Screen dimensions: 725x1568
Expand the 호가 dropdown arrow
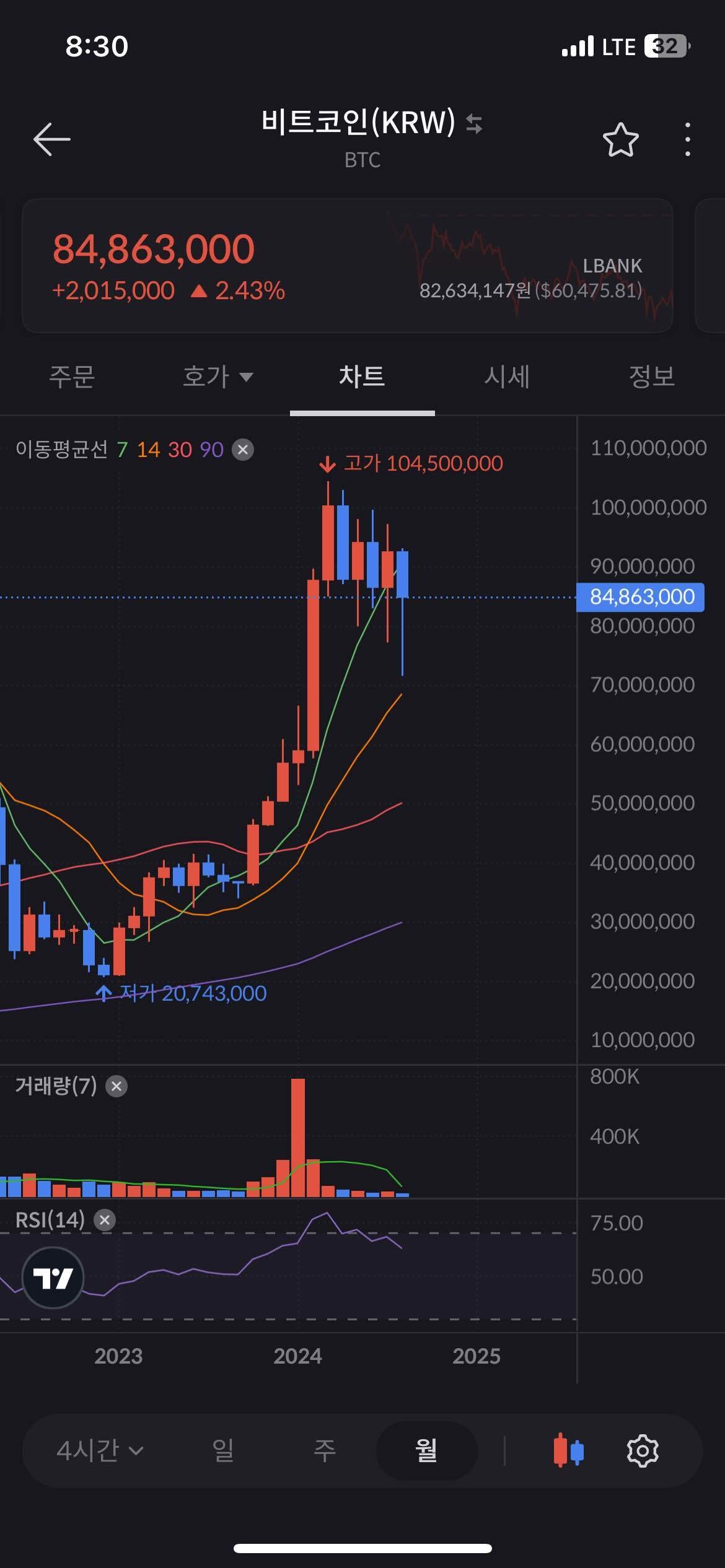tap(247, 378)
